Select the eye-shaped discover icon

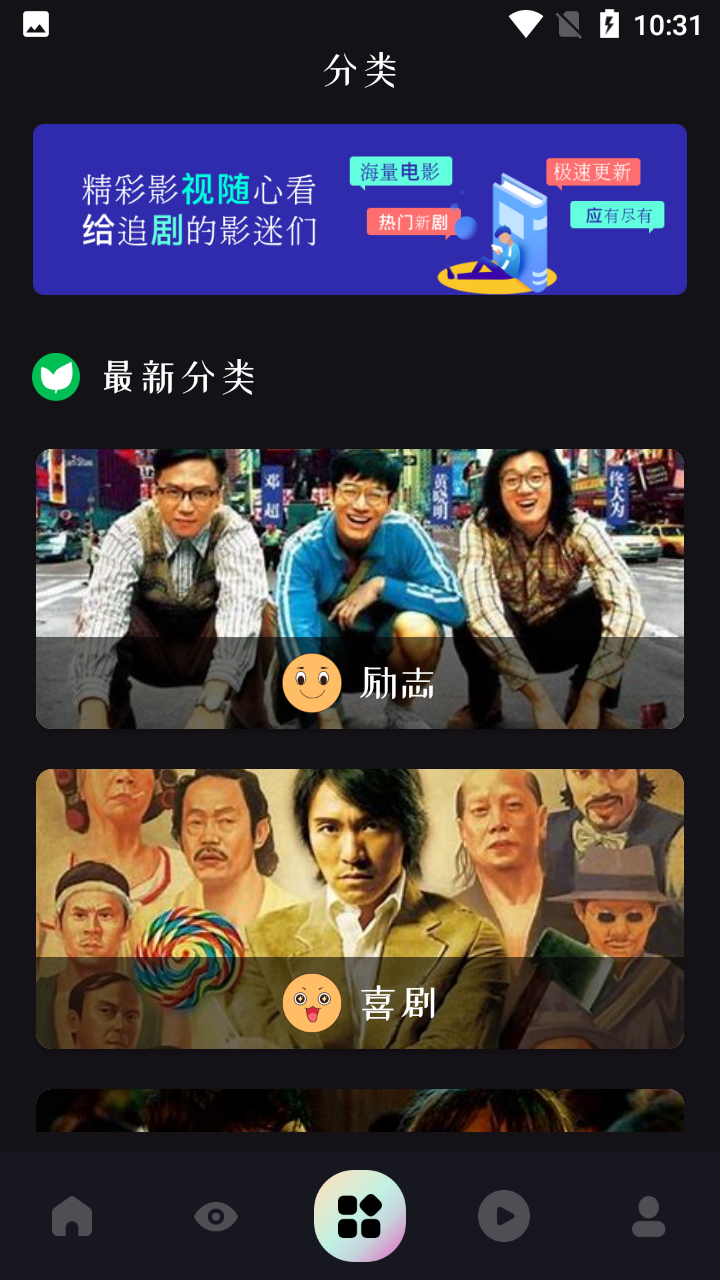click(x=215, y=1215)
